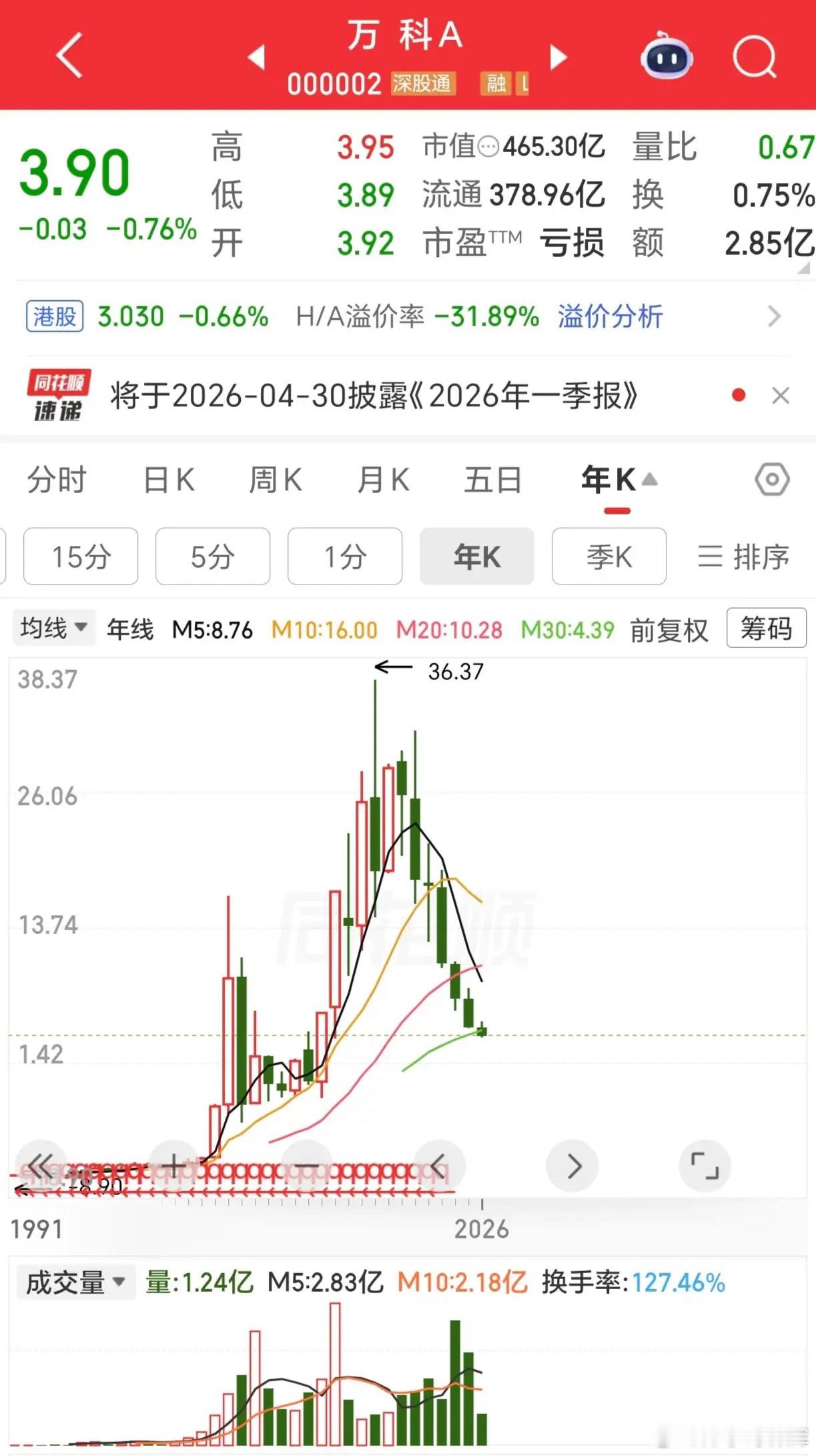The image size is (816, 1456).
Task: Switch to the 月K monthly chart tab
Action: [x=382, y=479]
